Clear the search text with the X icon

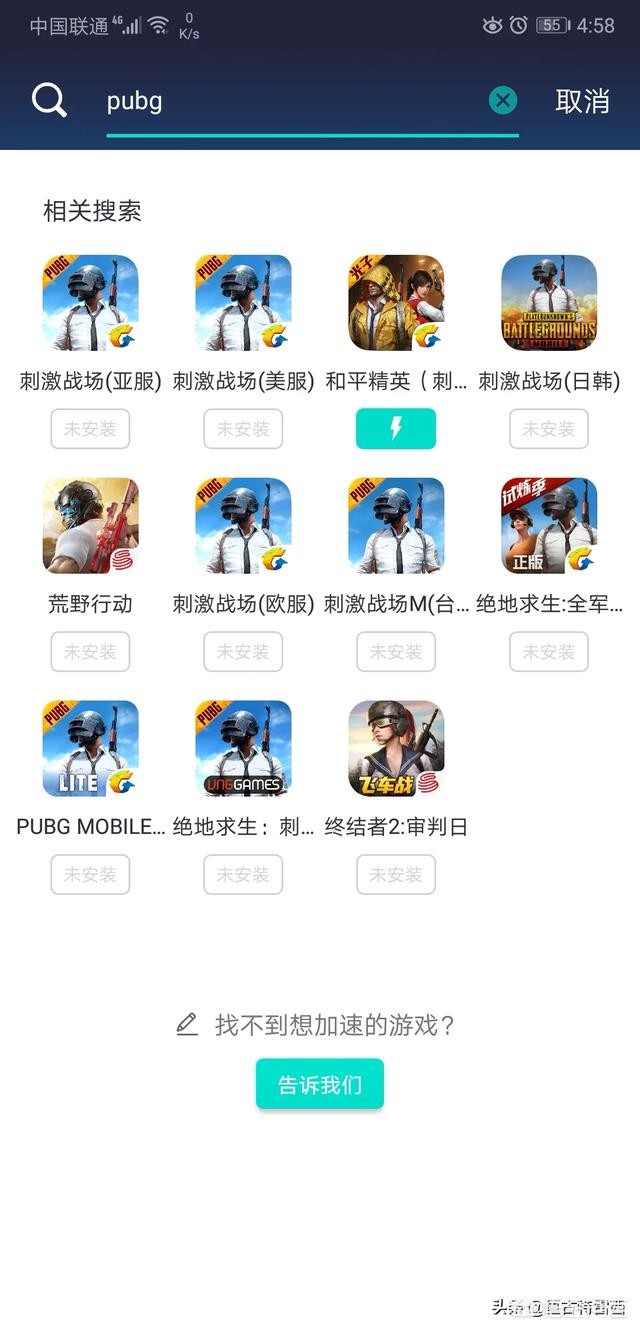coord(503,100)
